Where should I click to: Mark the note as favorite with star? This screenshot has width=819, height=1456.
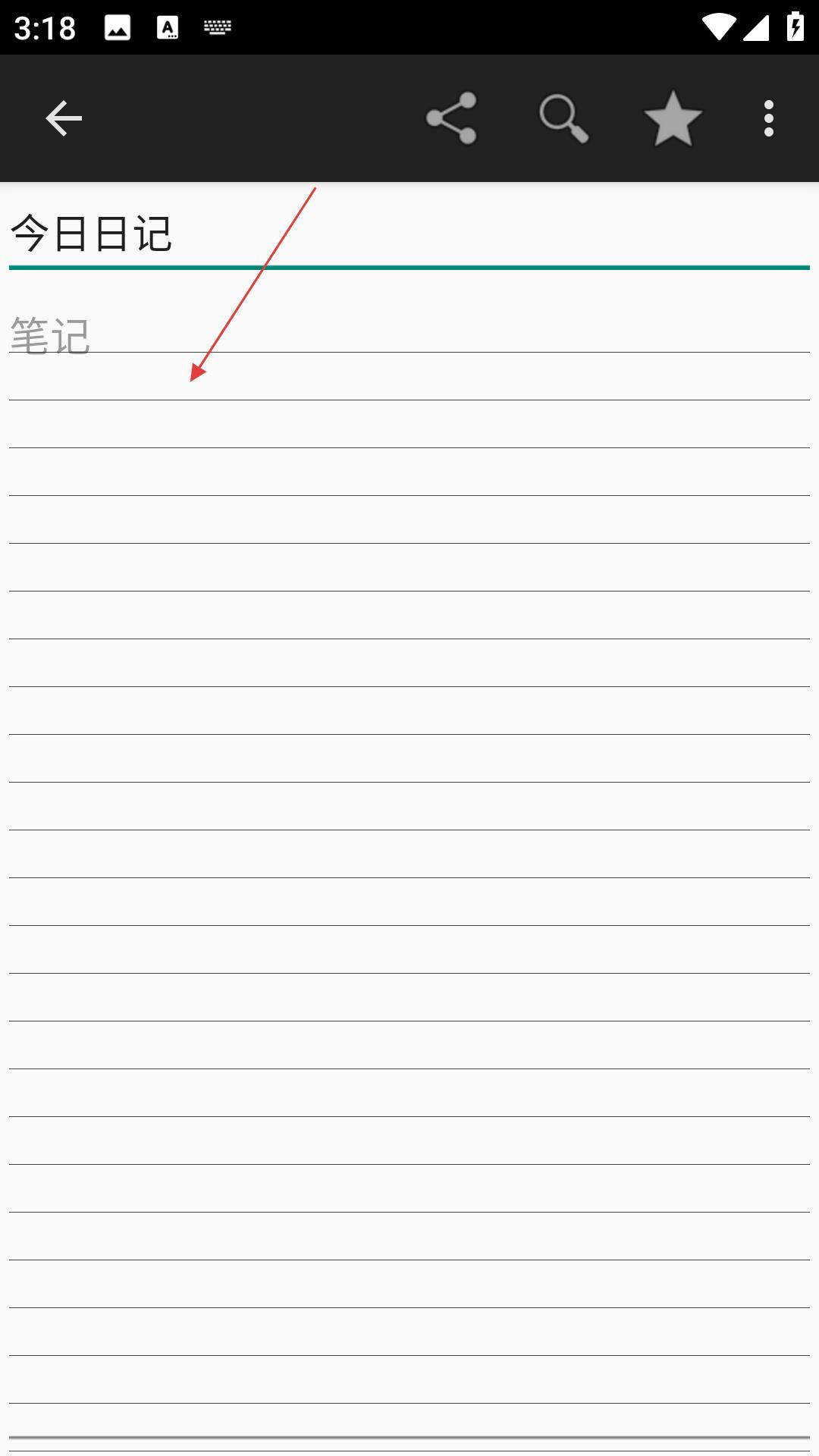pyautogui.click(x=673, y=118)
